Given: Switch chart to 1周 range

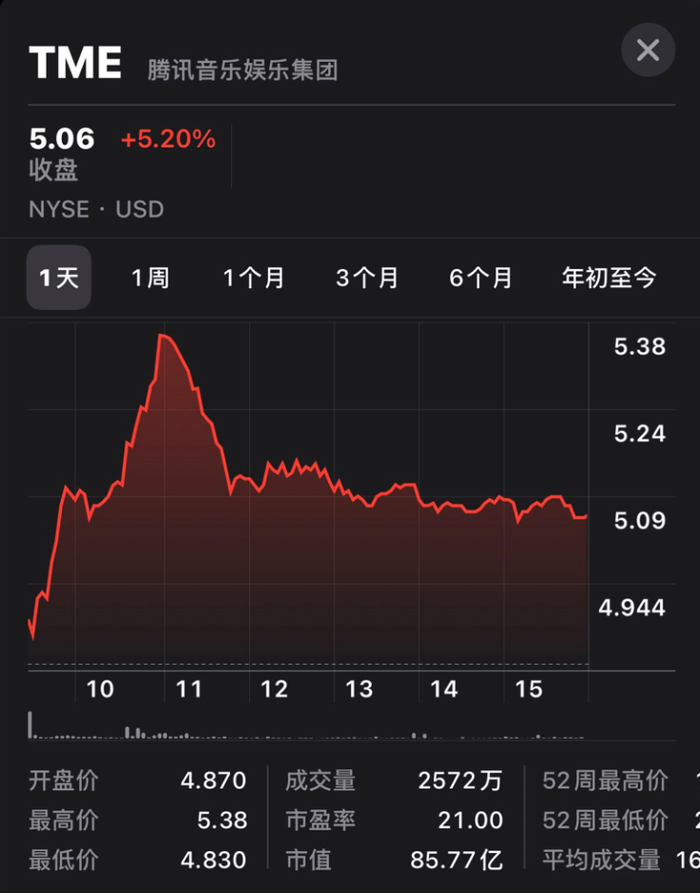Looking at the screenshot, I should pos(150,278).
